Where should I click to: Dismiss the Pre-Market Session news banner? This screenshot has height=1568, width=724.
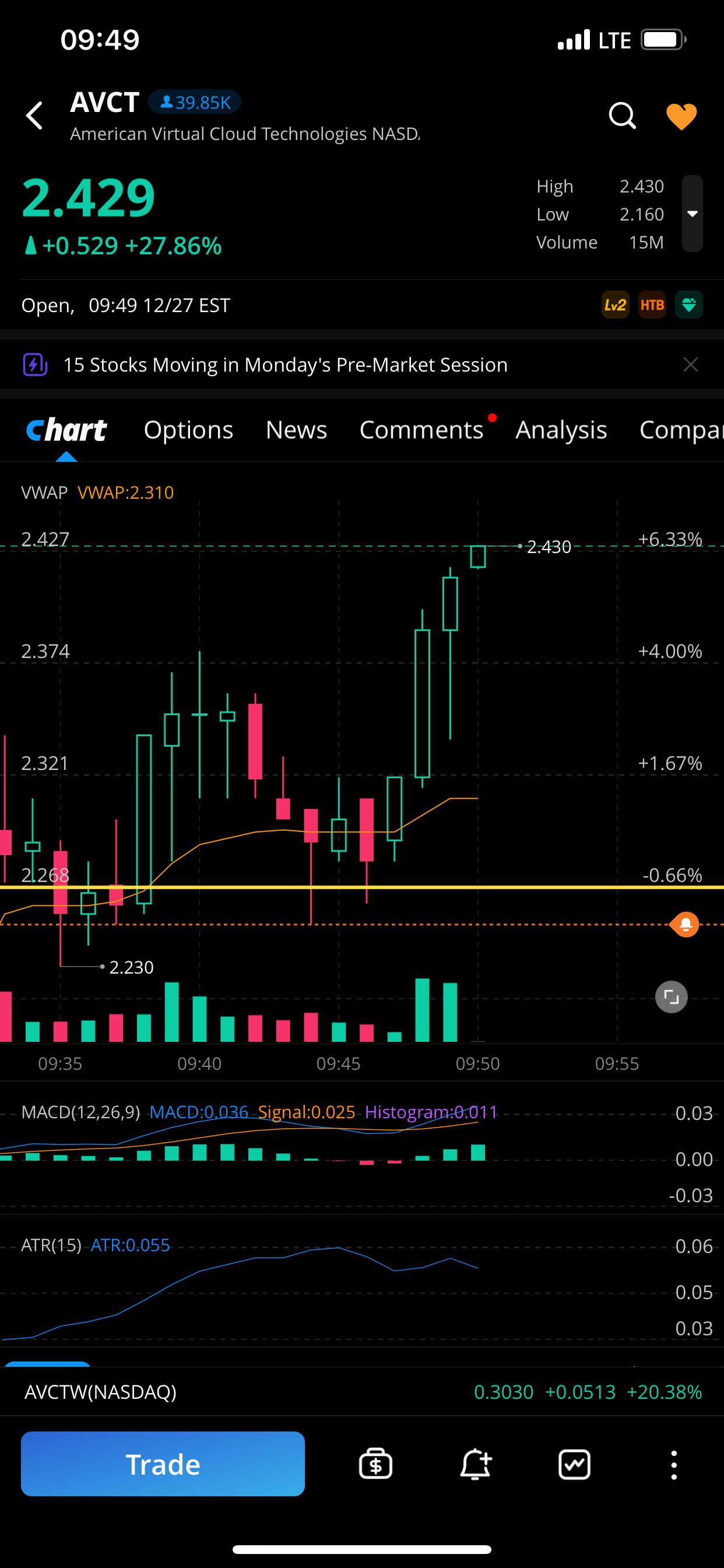click(690, 365)
